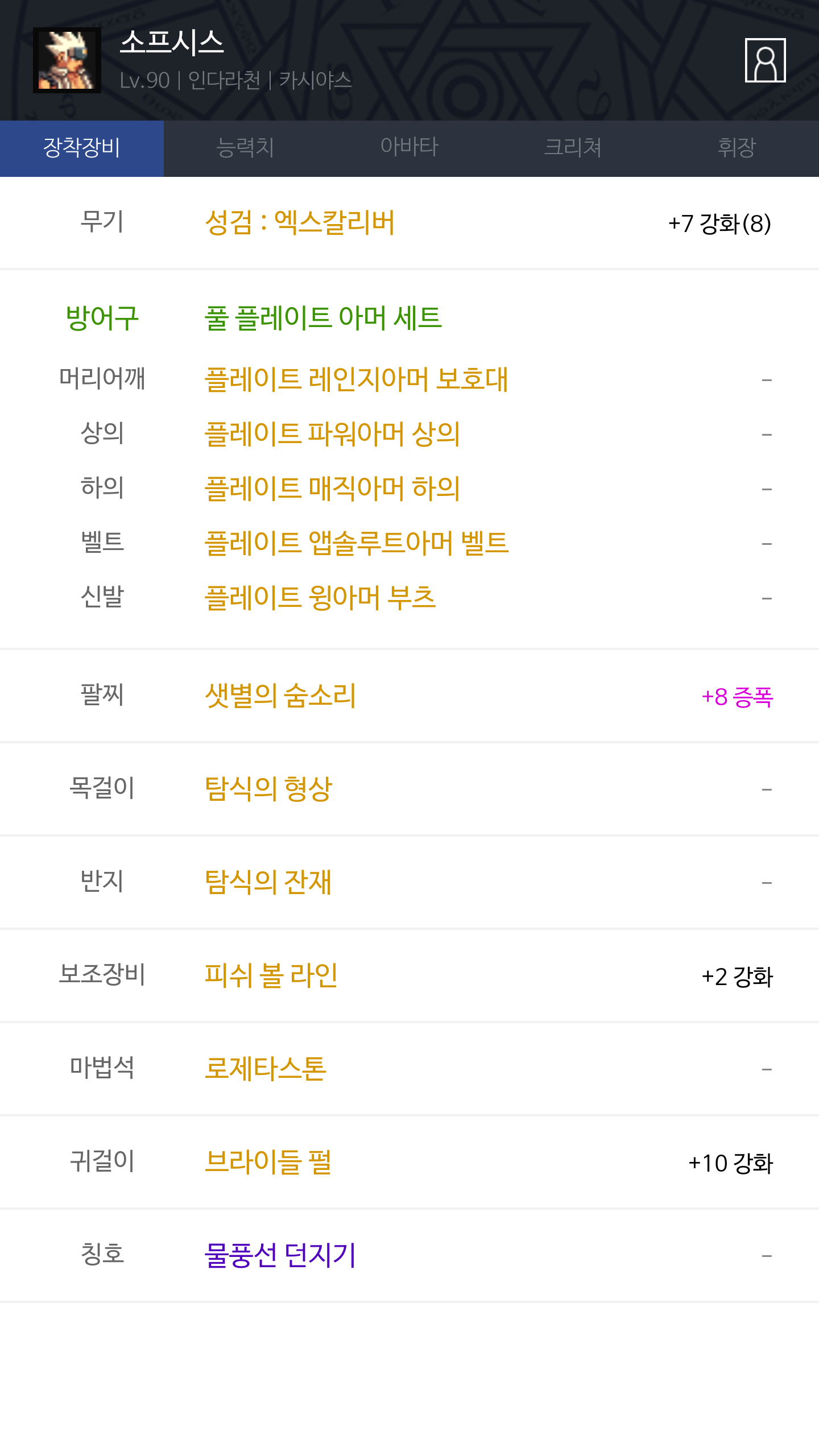Image resolution: width=819 pixels, height=1456 pixels.
Task: Select the 장착장비 tab
Action: (x=82, y=148)
